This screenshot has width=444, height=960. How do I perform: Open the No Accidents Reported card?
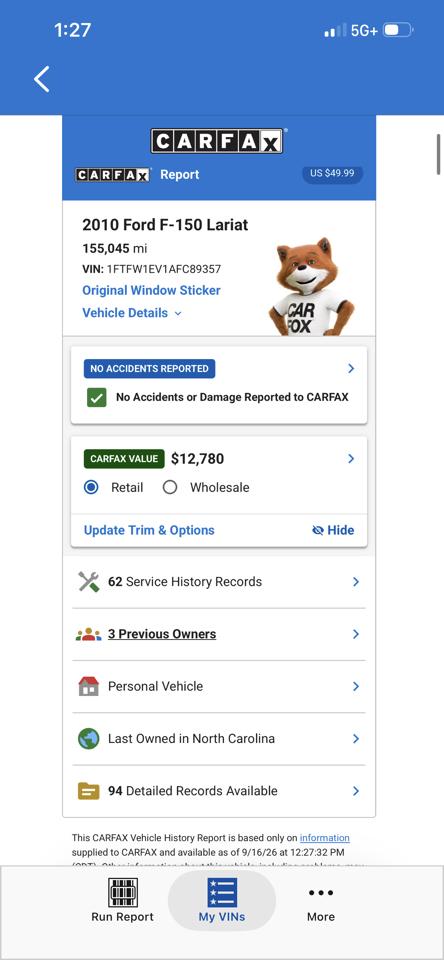pyautogui.click(x=219, y=384)
